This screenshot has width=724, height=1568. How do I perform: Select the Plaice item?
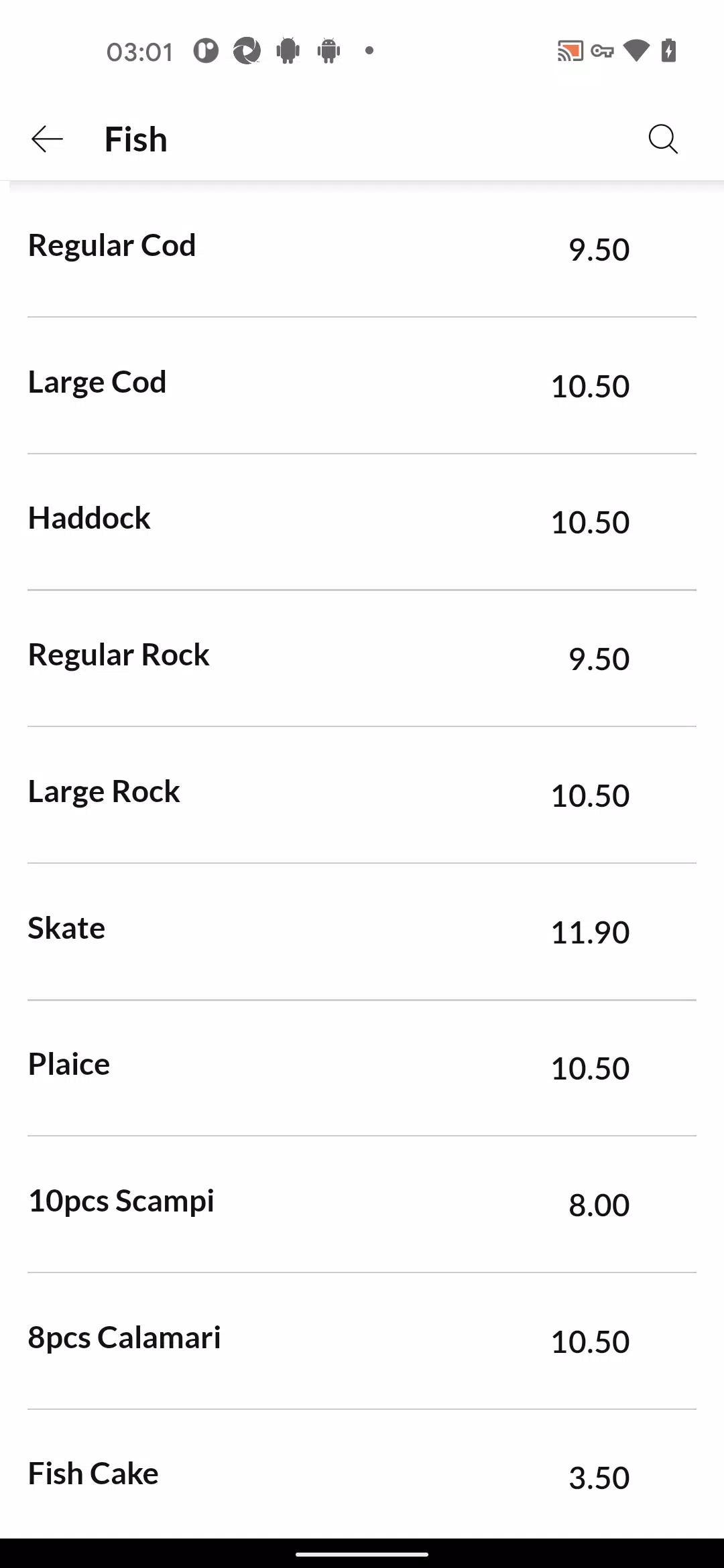(x=362, y=1068)
